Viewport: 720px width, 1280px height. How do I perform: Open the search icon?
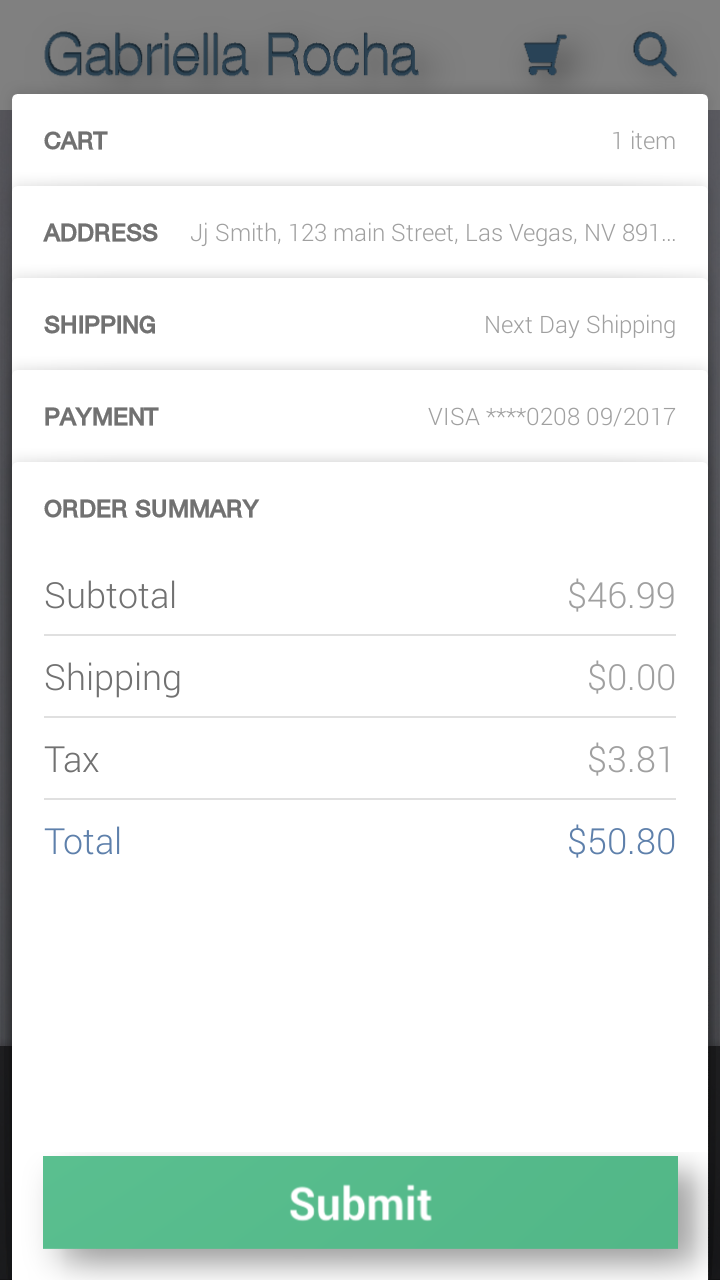coord(654,55)
